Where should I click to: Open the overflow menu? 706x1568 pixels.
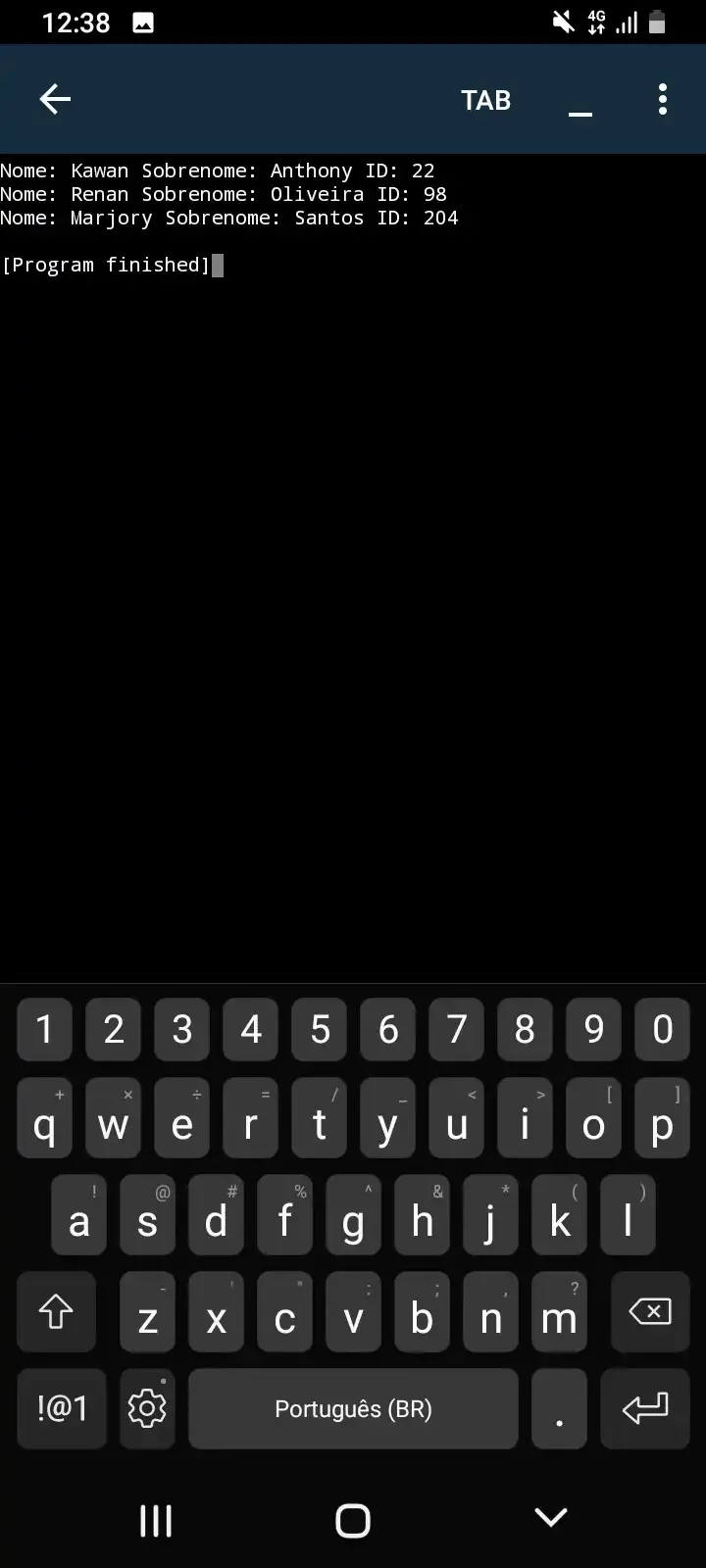[663, 99]
